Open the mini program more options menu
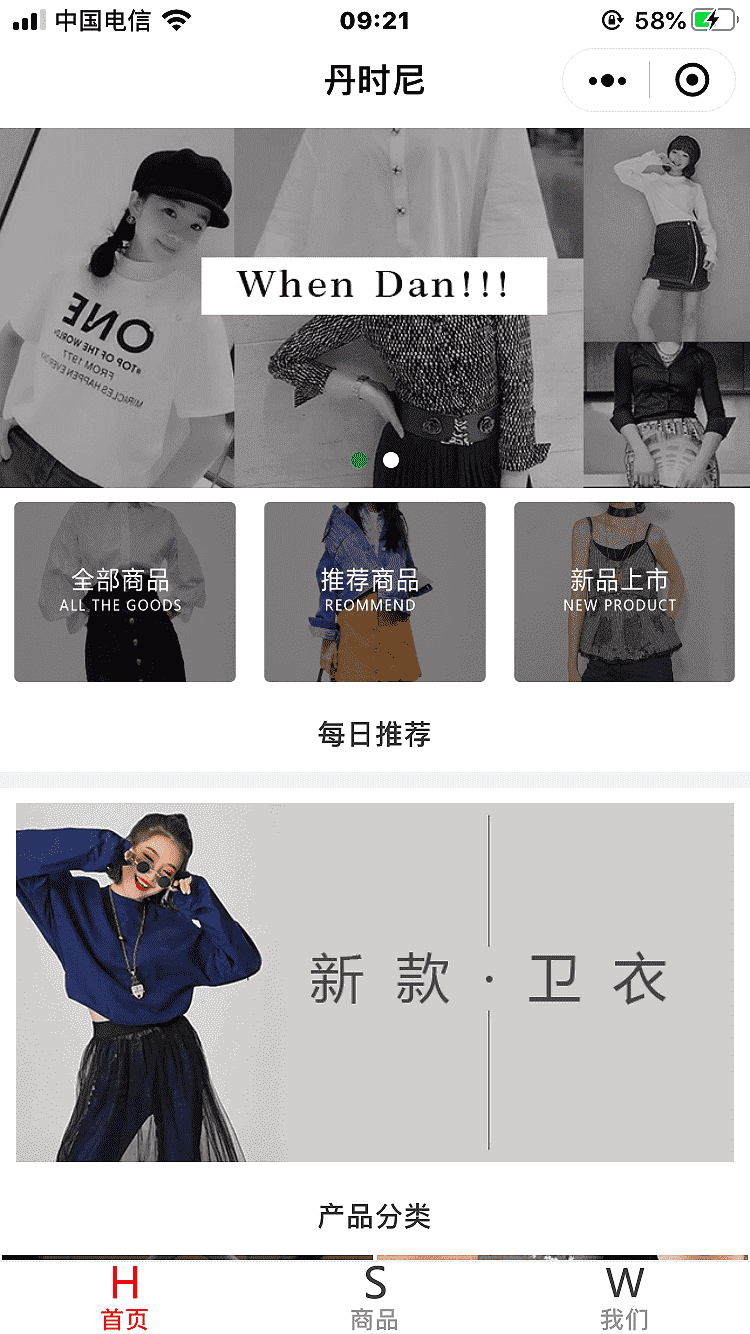 607,80
